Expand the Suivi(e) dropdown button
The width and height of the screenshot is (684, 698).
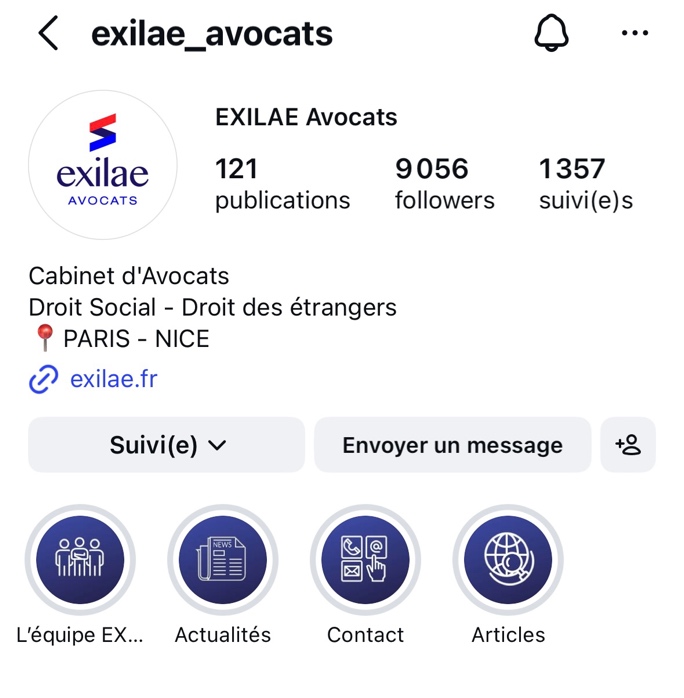pos(167,445)
